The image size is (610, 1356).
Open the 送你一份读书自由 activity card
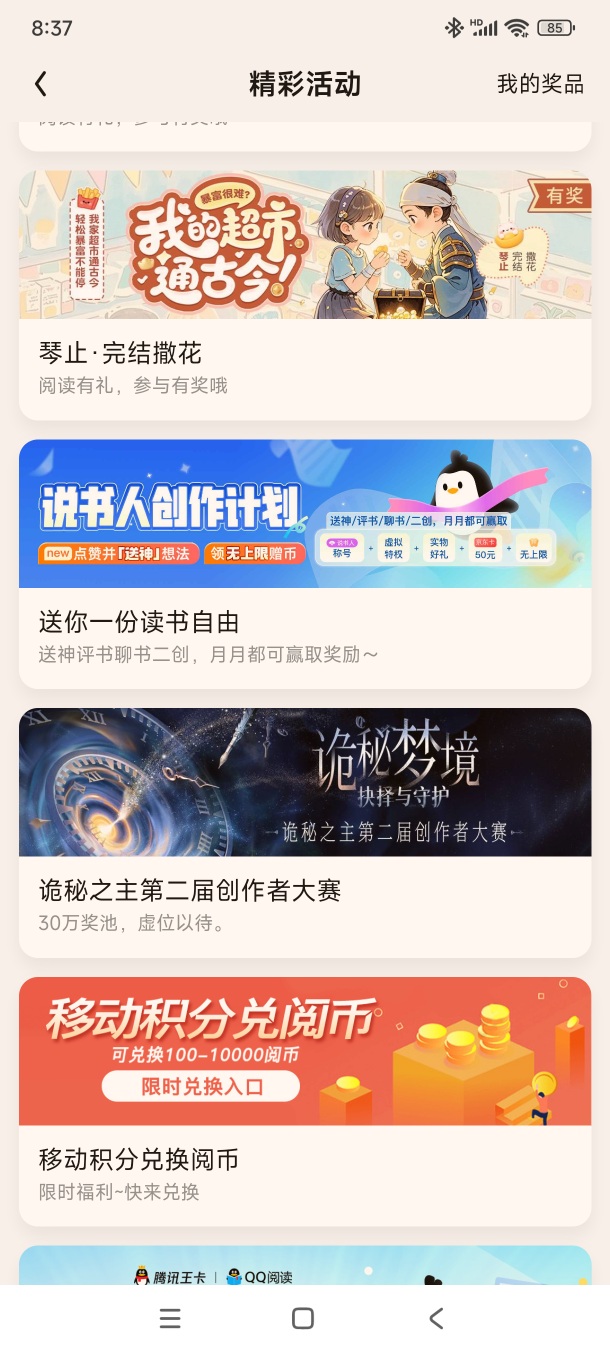click(305, 564)
